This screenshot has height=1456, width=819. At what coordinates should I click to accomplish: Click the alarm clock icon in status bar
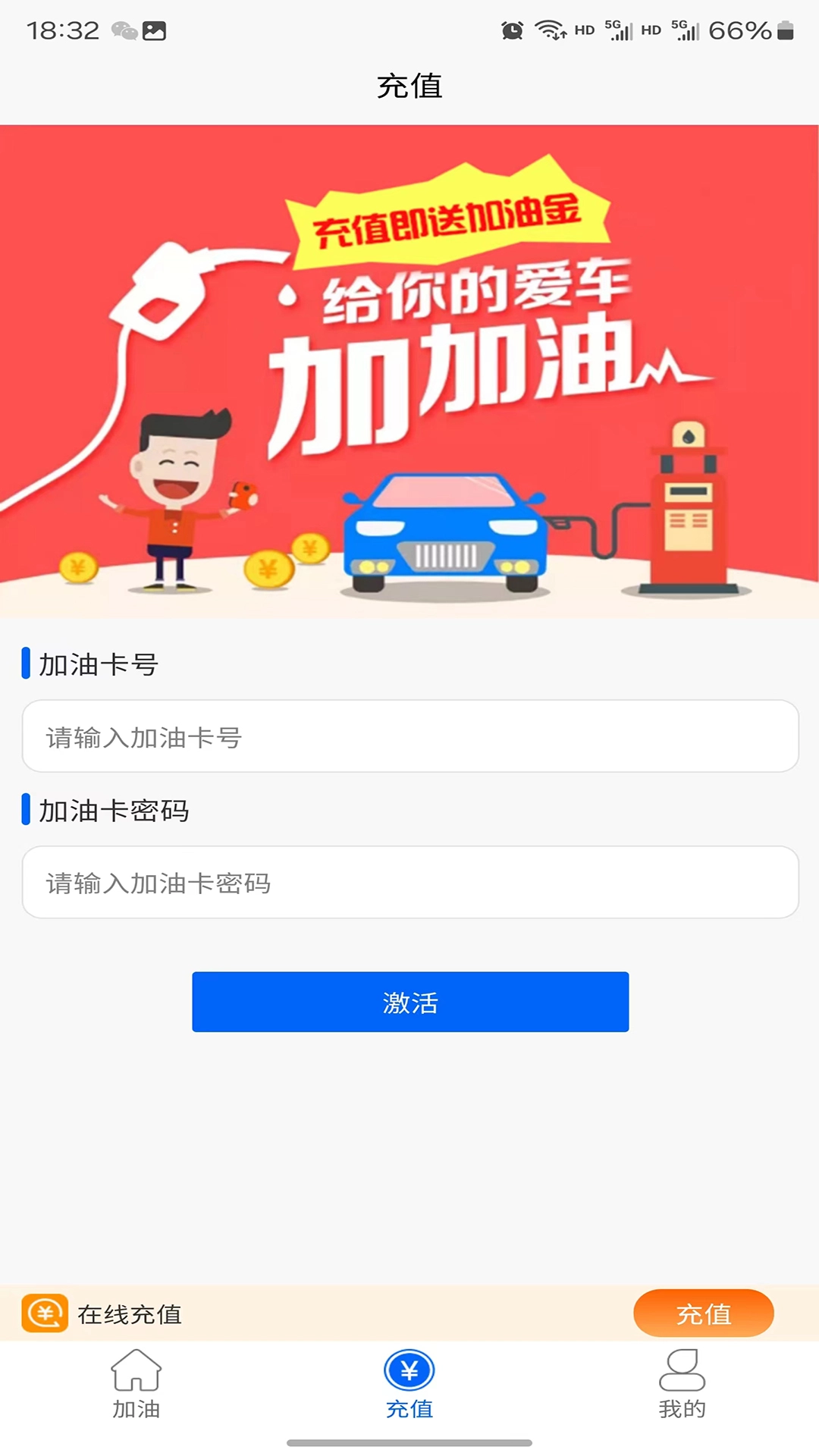511,30
